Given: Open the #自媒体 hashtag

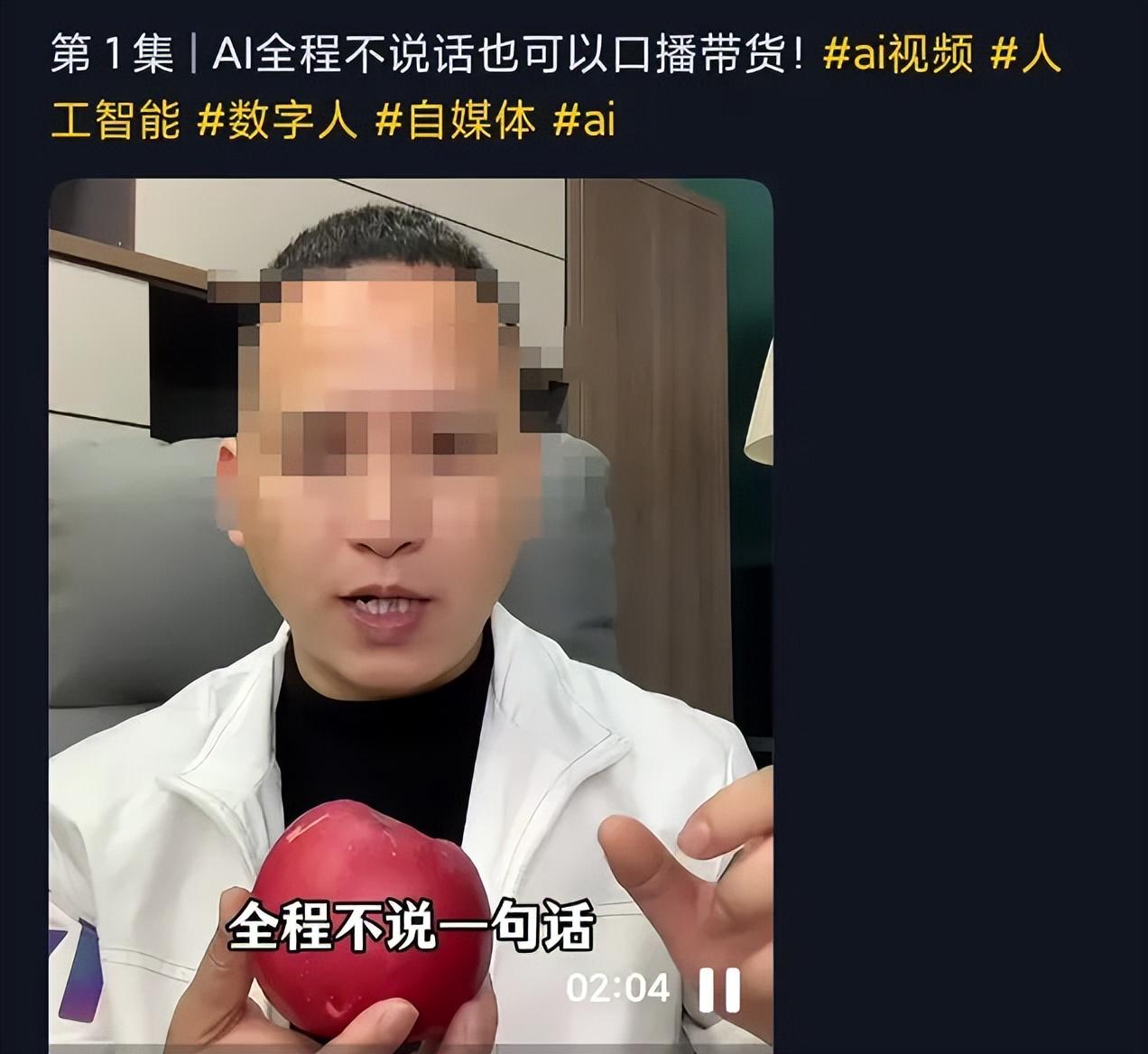Looking at the screenshot, I should tap(455, 120).
